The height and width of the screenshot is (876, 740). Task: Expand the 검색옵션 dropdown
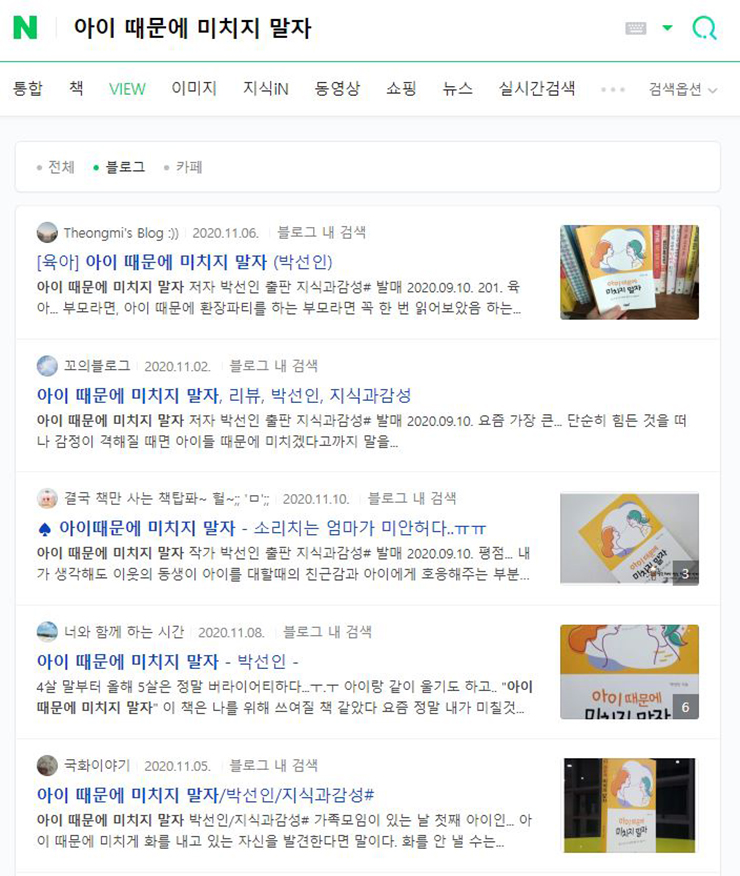pos(683,89)
